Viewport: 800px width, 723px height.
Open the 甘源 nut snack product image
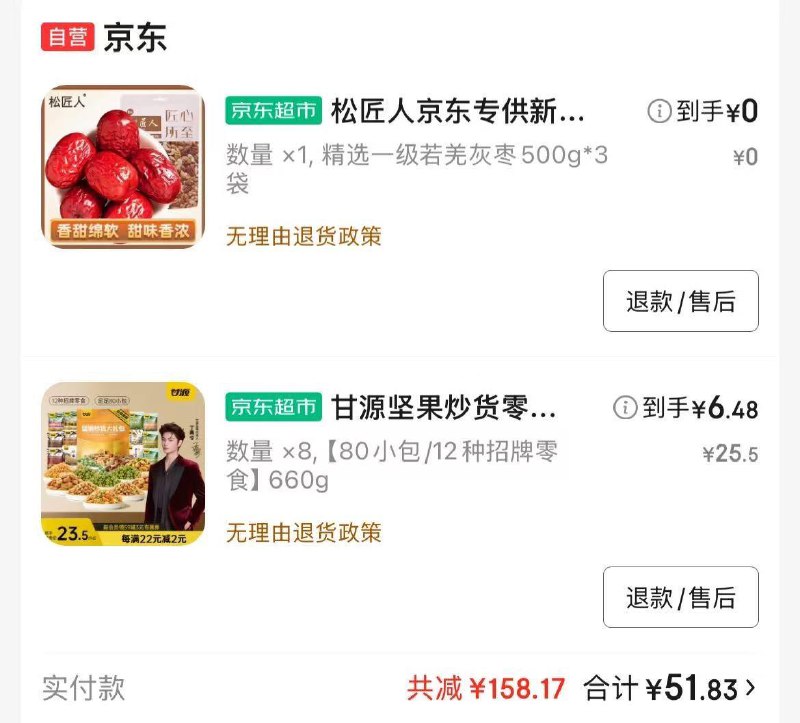123,464
